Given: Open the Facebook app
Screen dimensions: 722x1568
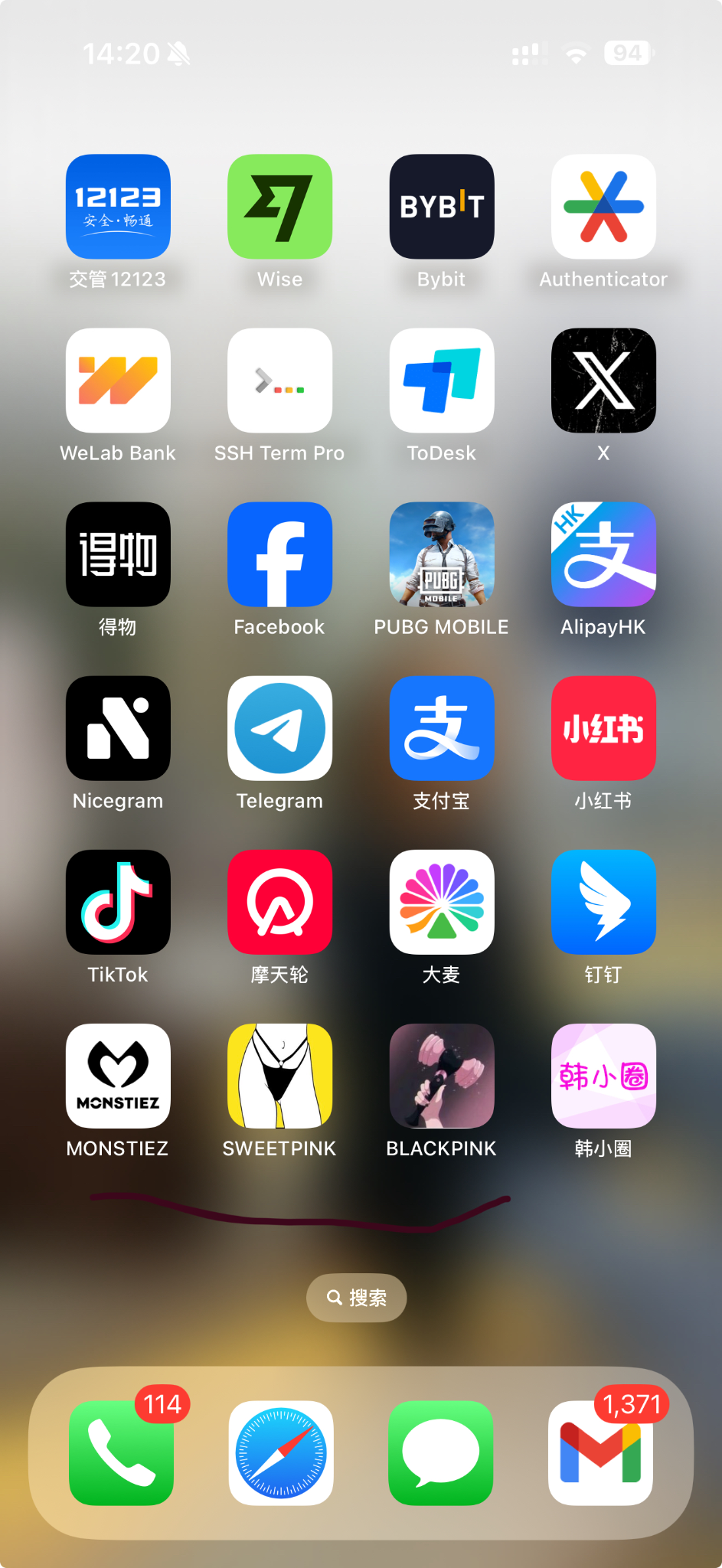Looking at the screenshot, I should pyautogui.click(x=279, y=554).
